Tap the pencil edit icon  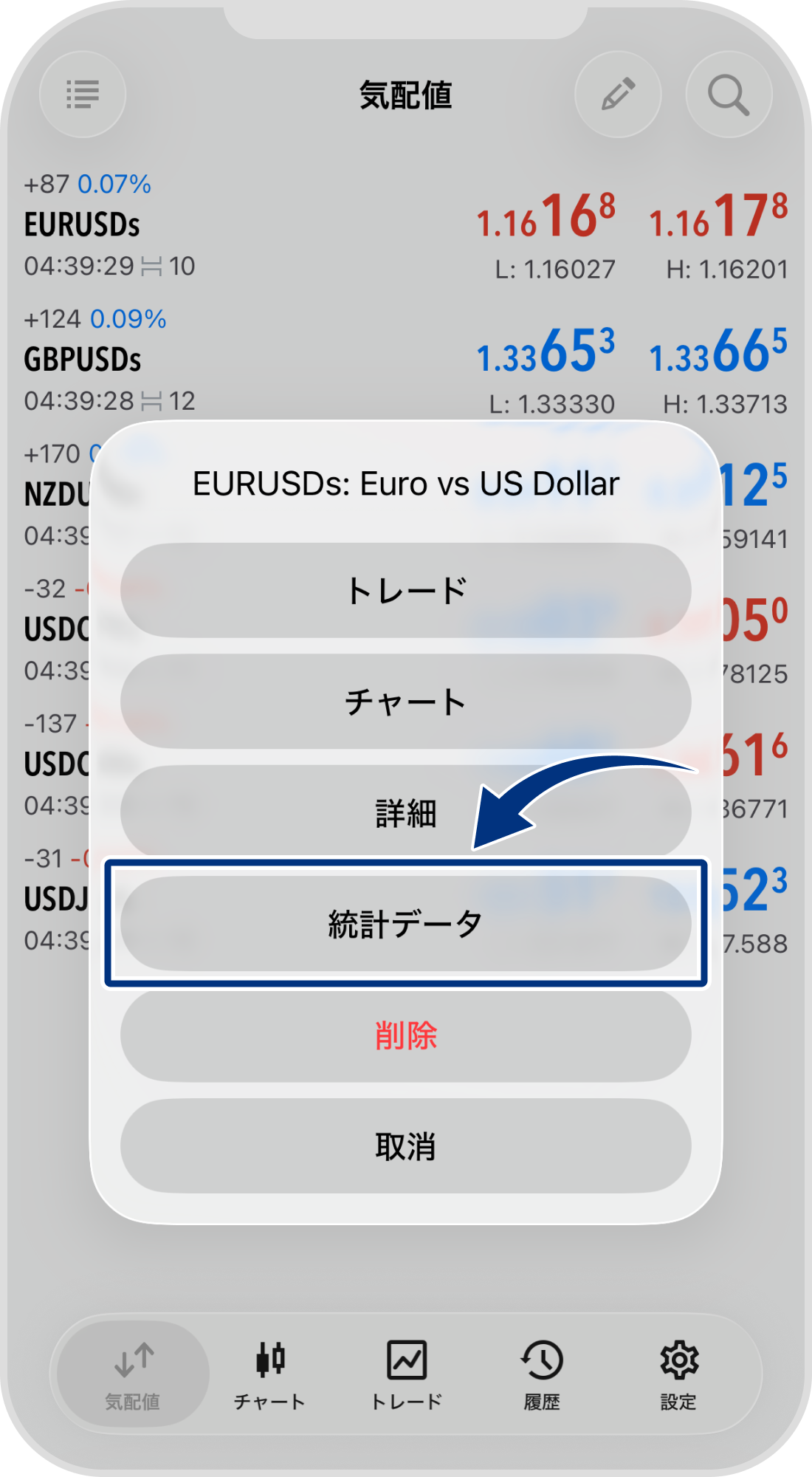(618, 95)
